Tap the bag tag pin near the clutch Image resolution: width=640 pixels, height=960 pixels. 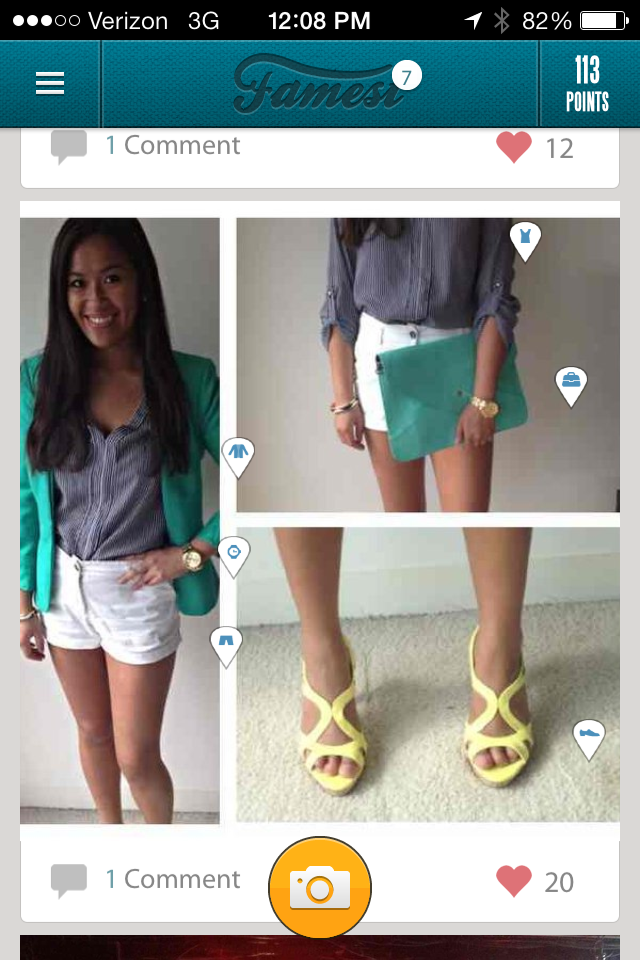(x=570, y=384)
